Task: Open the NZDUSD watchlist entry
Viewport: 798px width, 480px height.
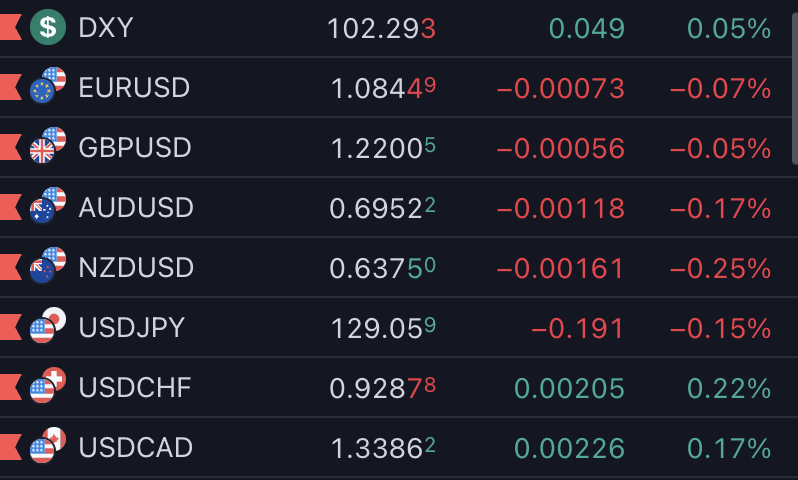Action: click(136, 268)
